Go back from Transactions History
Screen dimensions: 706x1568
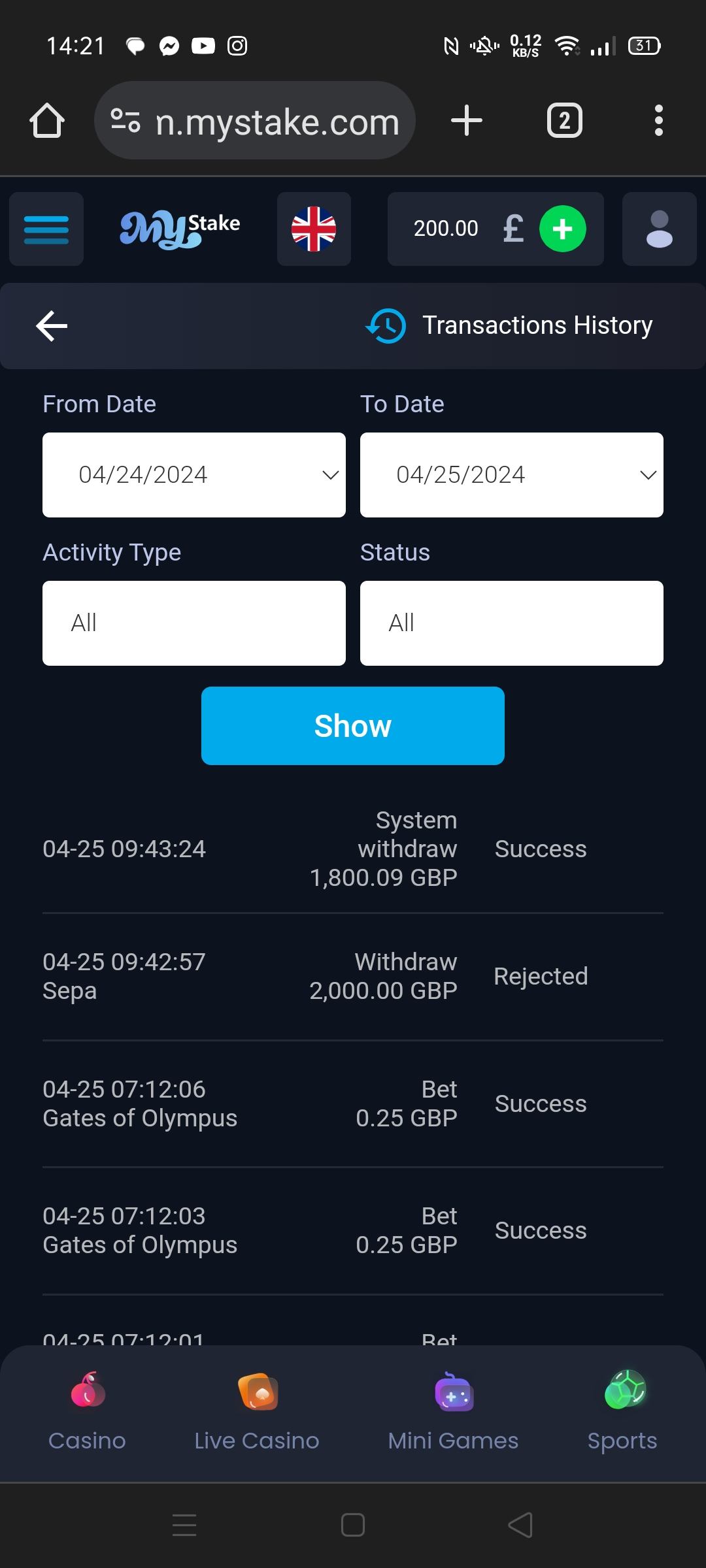click(x=52, y=326)
